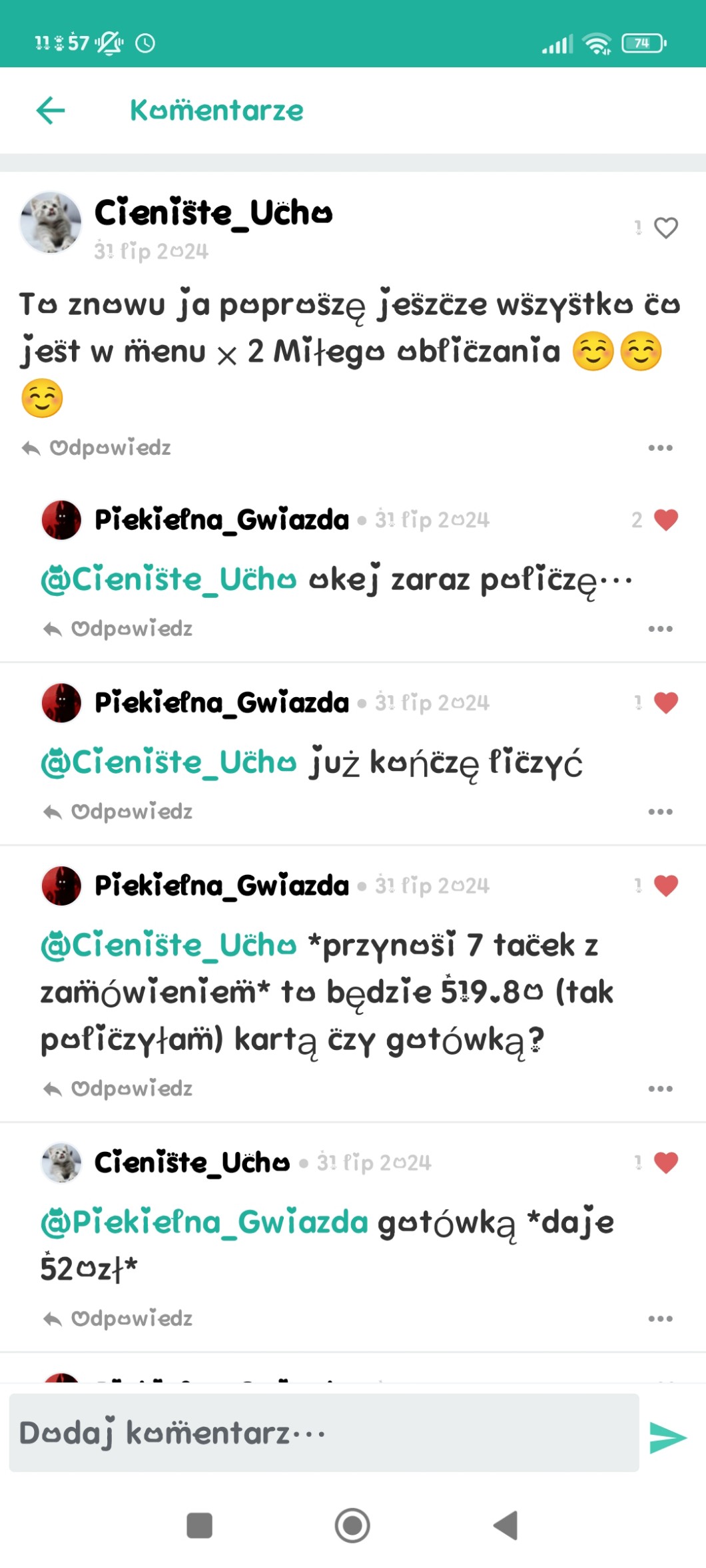Like Cieniste_Ucho's top comment
Screen dimensions: 706x1568
[665, 228]
